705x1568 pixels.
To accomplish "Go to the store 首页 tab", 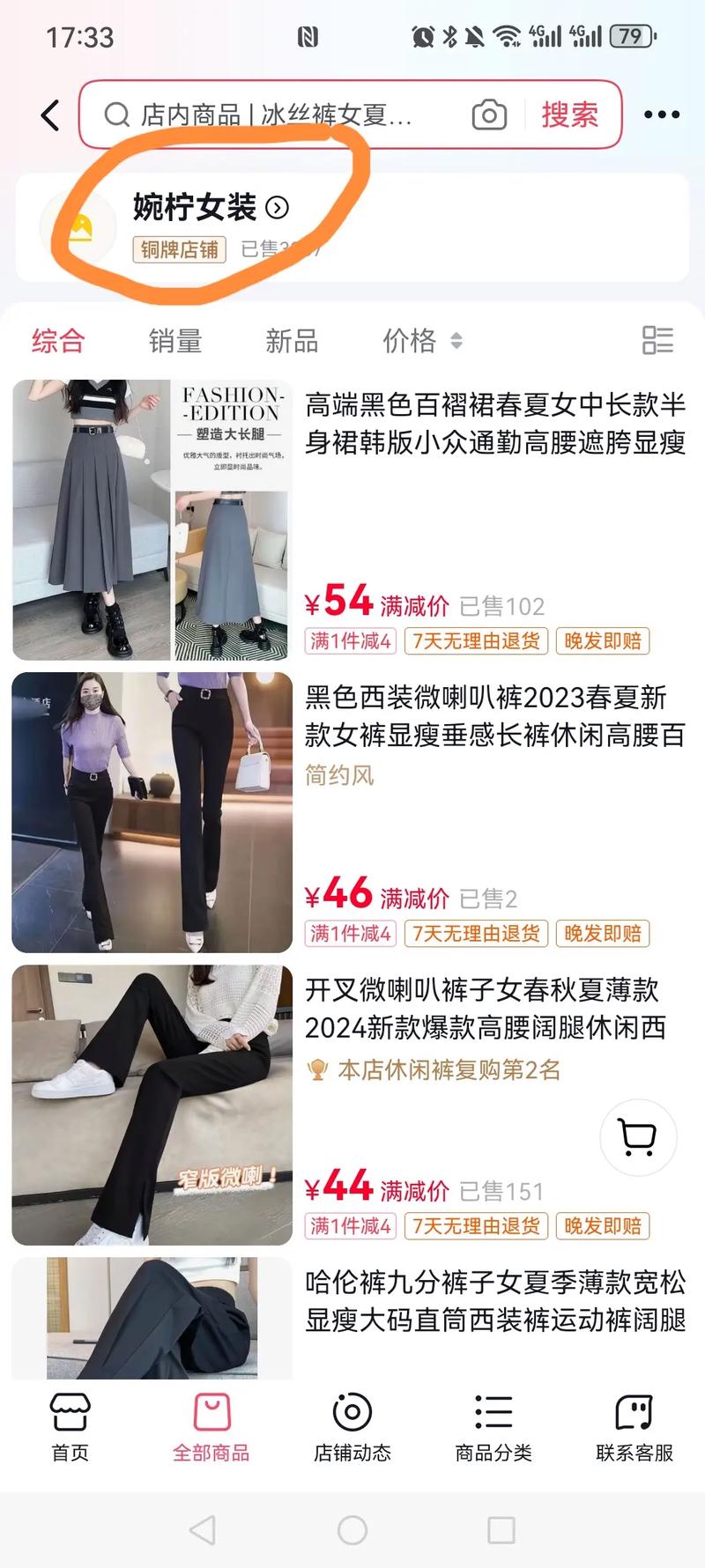I will tap(70, 1429).
